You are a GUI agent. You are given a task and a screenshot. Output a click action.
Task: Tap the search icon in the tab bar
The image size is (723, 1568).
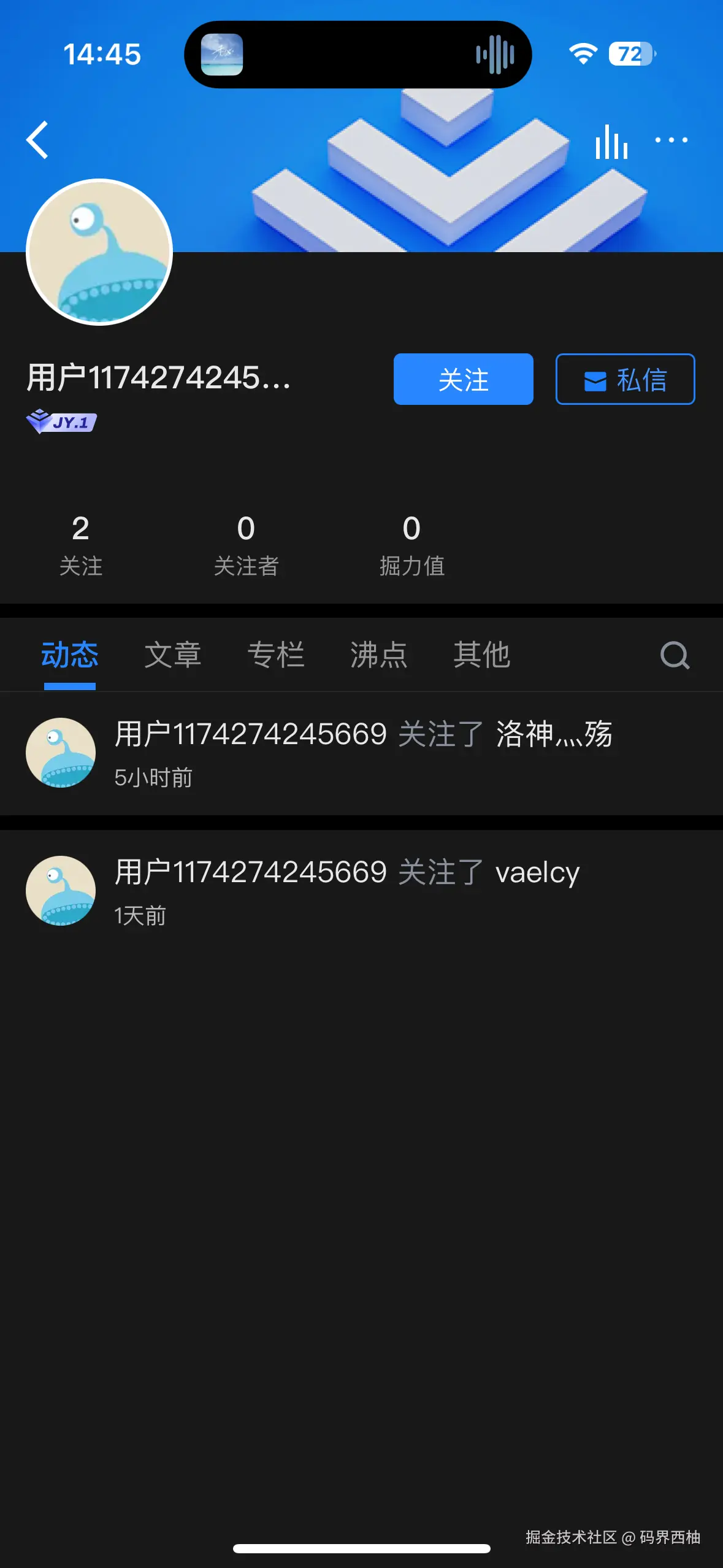tap(675, 654)
